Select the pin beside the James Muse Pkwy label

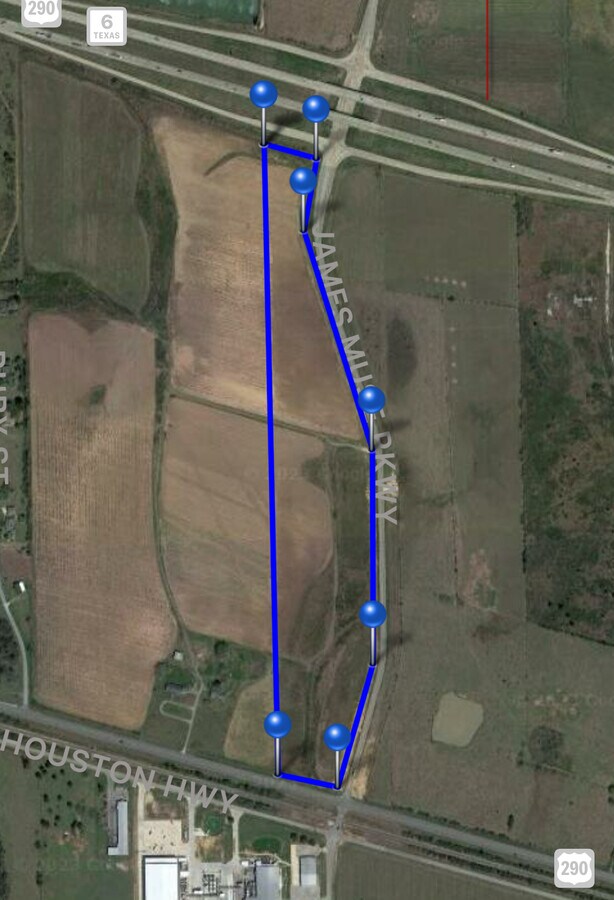point(372,400)
